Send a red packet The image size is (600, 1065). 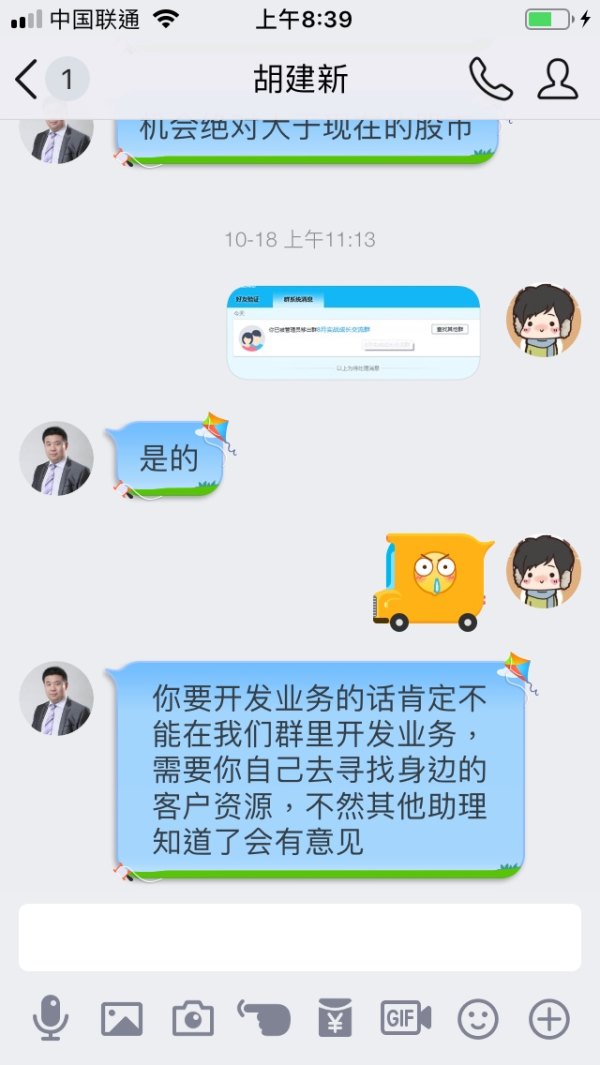(x=335, y=1019)
